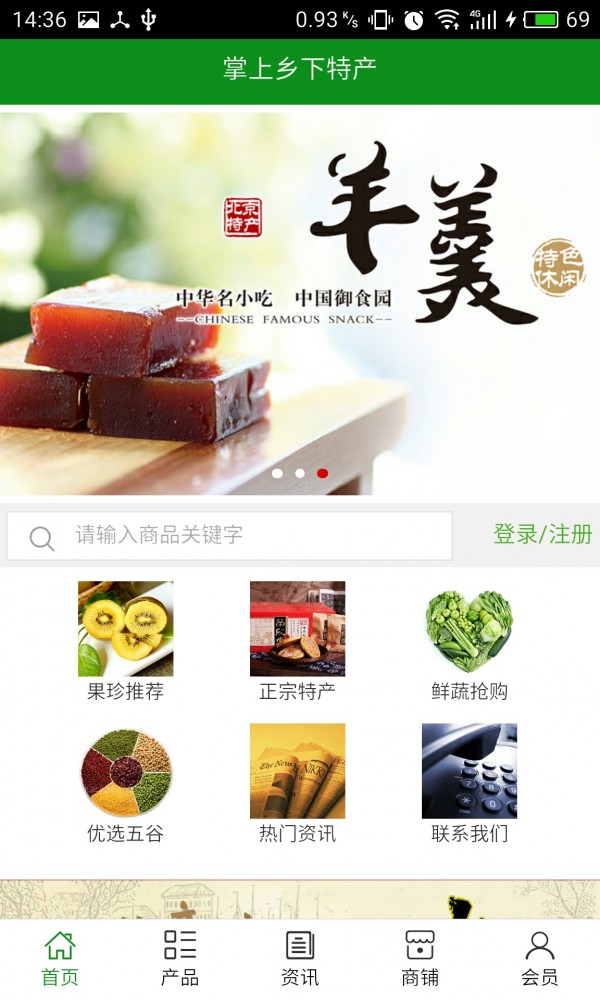600x1000 pixels.
Task: Tap 联系我们 to contact the shop
Action: coord(469,782)
